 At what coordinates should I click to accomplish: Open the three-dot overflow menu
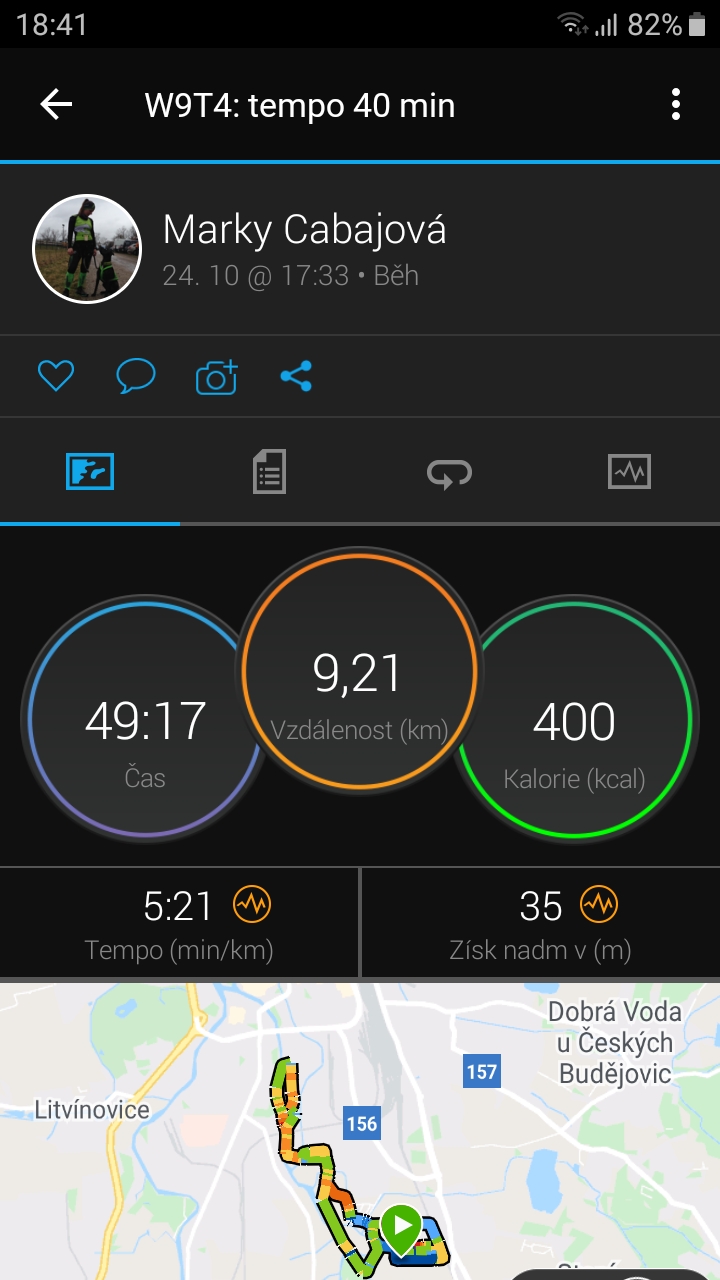676,104
